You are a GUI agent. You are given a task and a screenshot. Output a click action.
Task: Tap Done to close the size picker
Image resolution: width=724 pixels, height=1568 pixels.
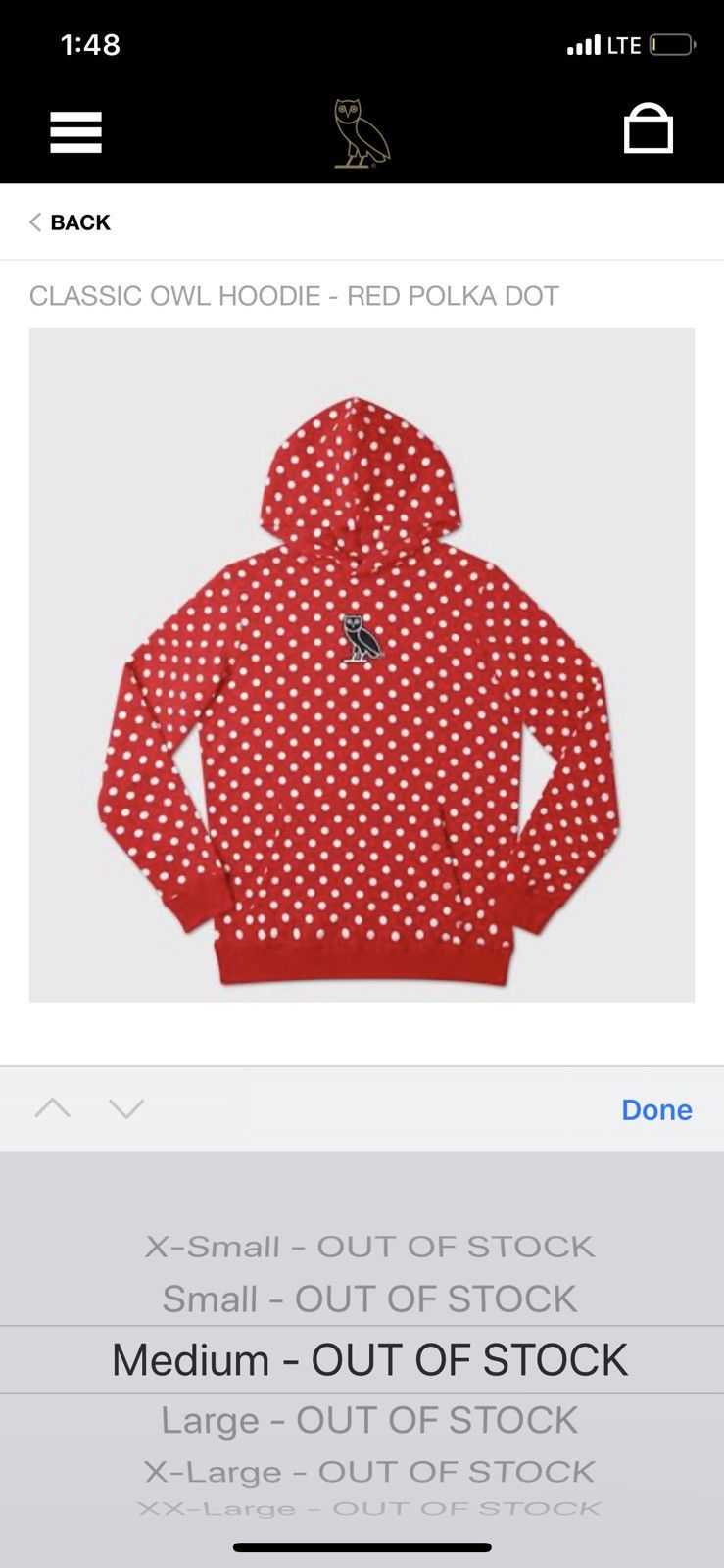coord(656,1109)
